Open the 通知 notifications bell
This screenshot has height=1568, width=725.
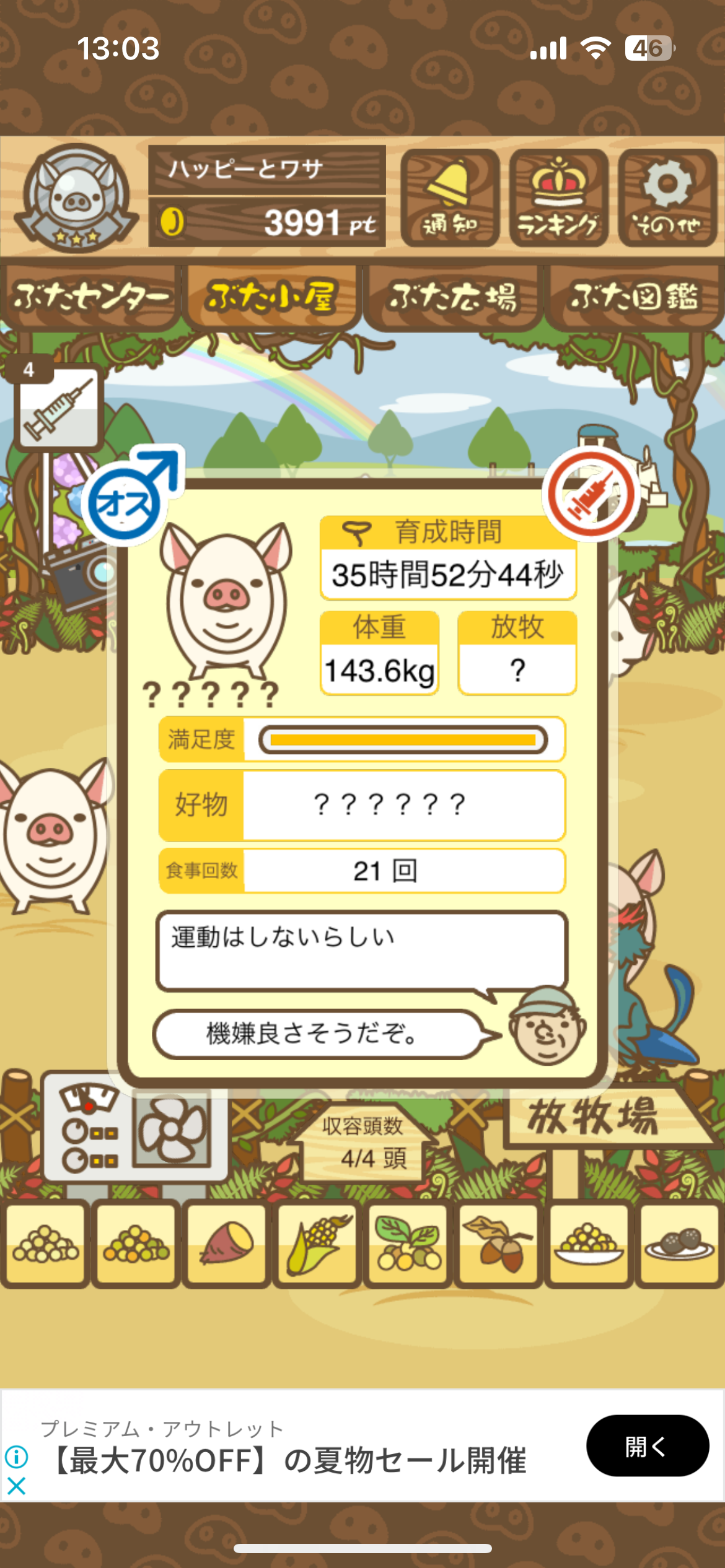pyautogui.click(x=450, y=198)
